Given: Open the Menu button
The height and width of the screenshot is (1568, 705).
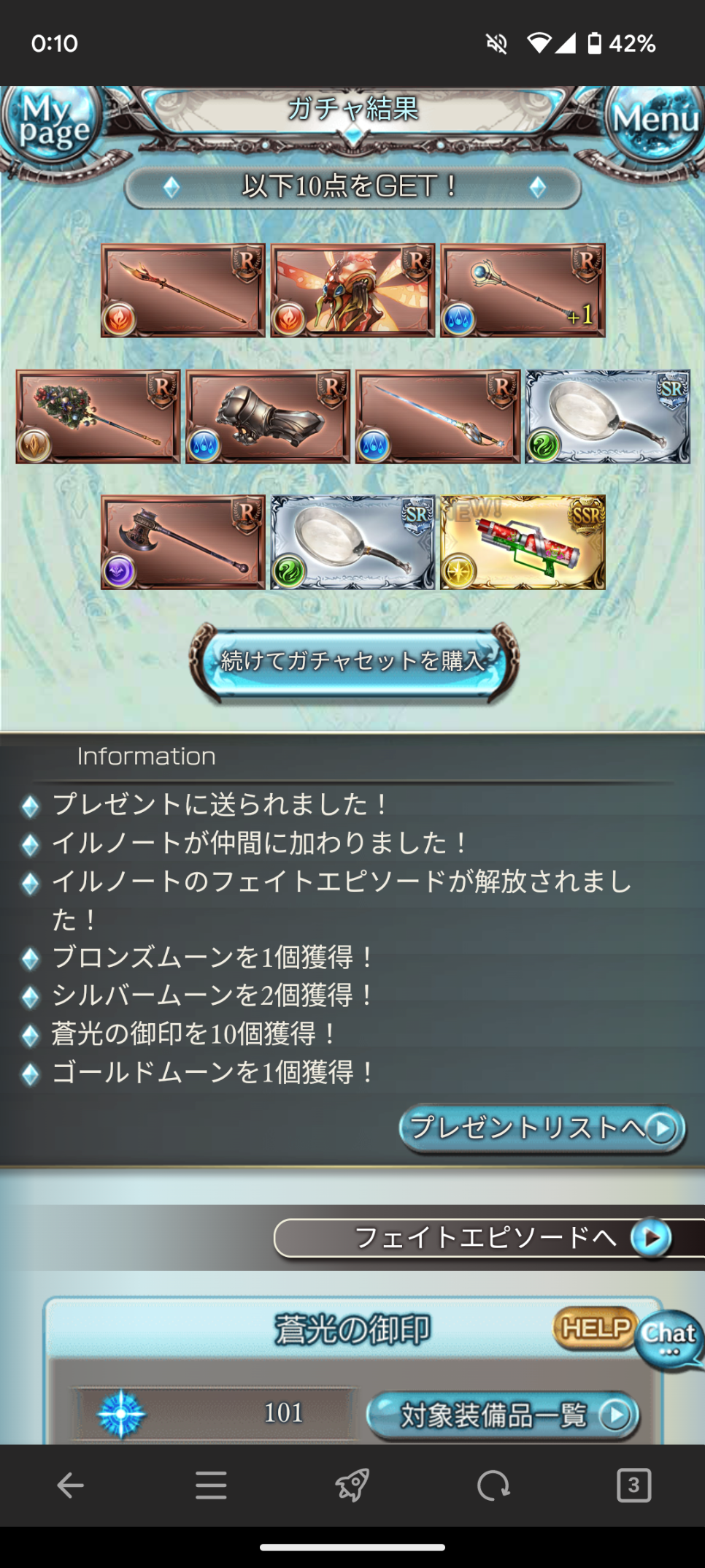Looking at the screenshot, I should (655, 121).
